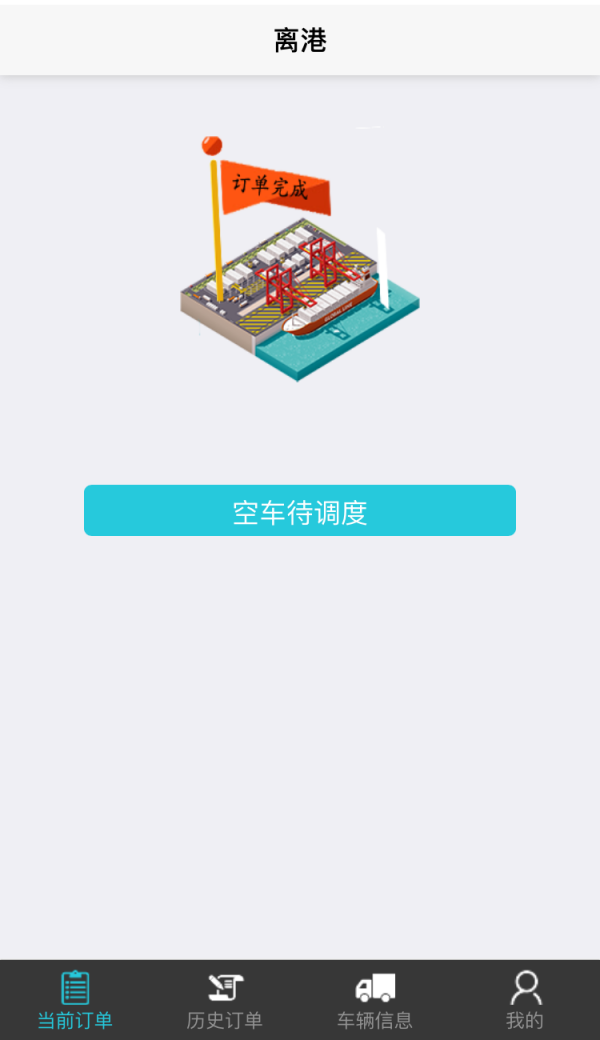Switch to the 历史订单 tab
600x1040 pixels.
tap(225, 1000)
